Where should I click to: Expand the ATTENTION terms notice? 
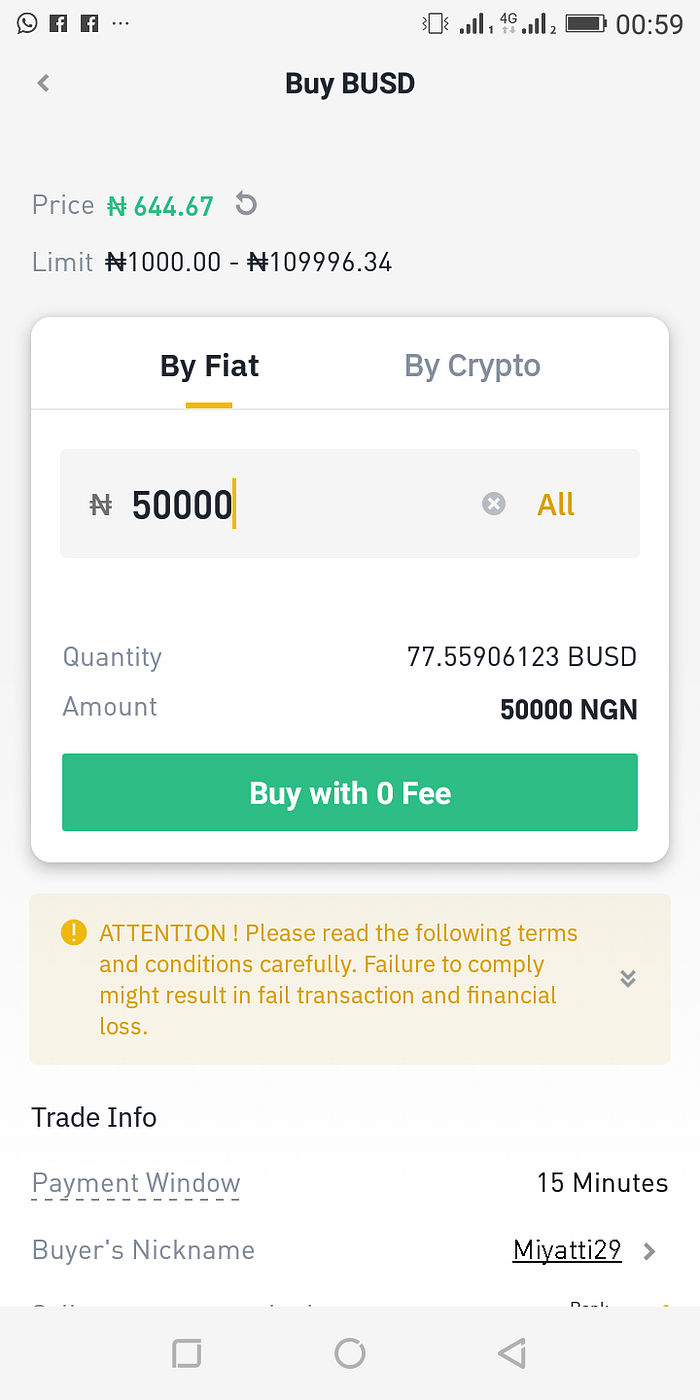click(628, 978)
